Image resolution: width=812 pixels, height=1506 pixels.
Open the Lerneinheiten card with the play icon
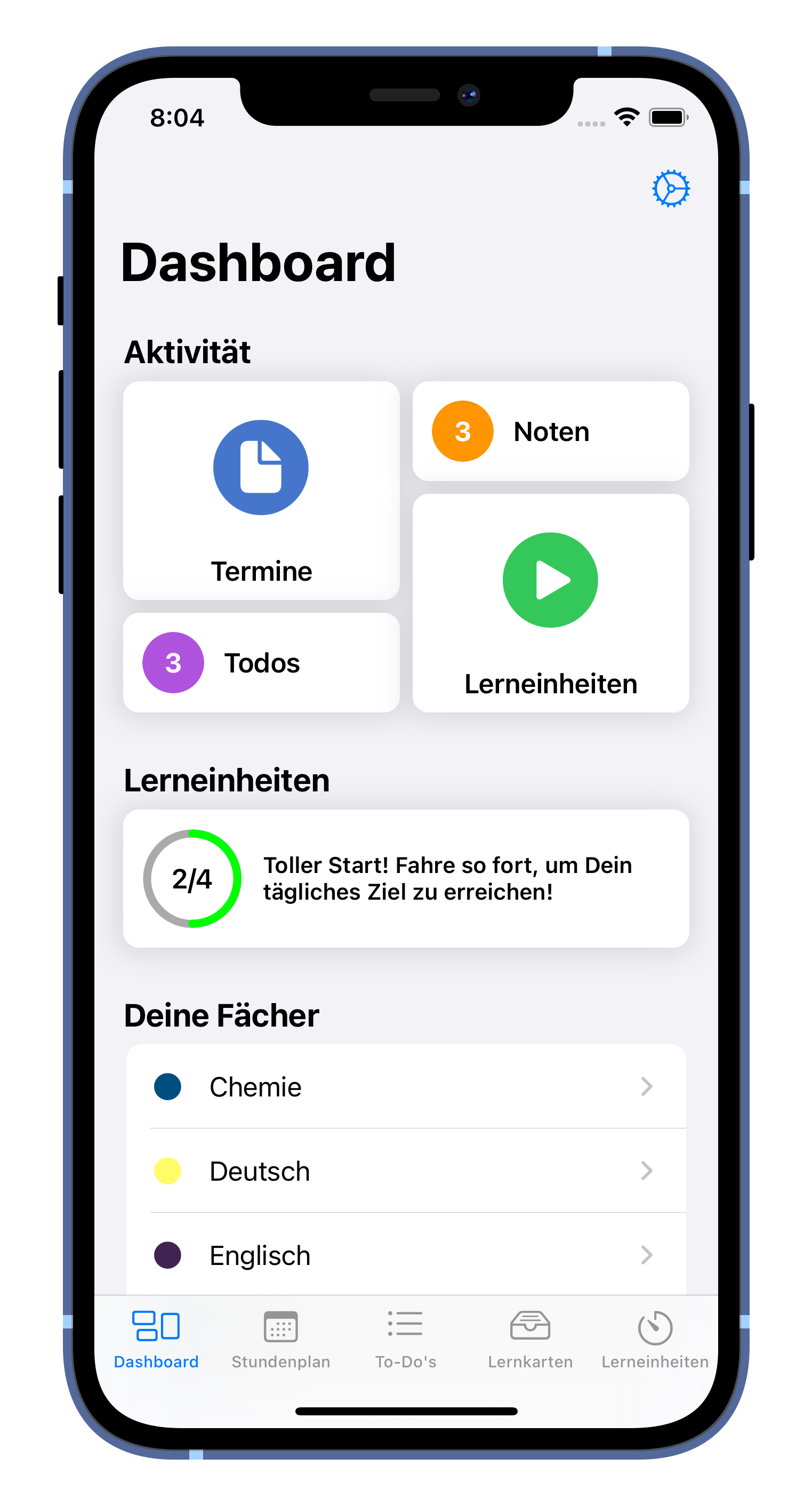coord(550,603)
